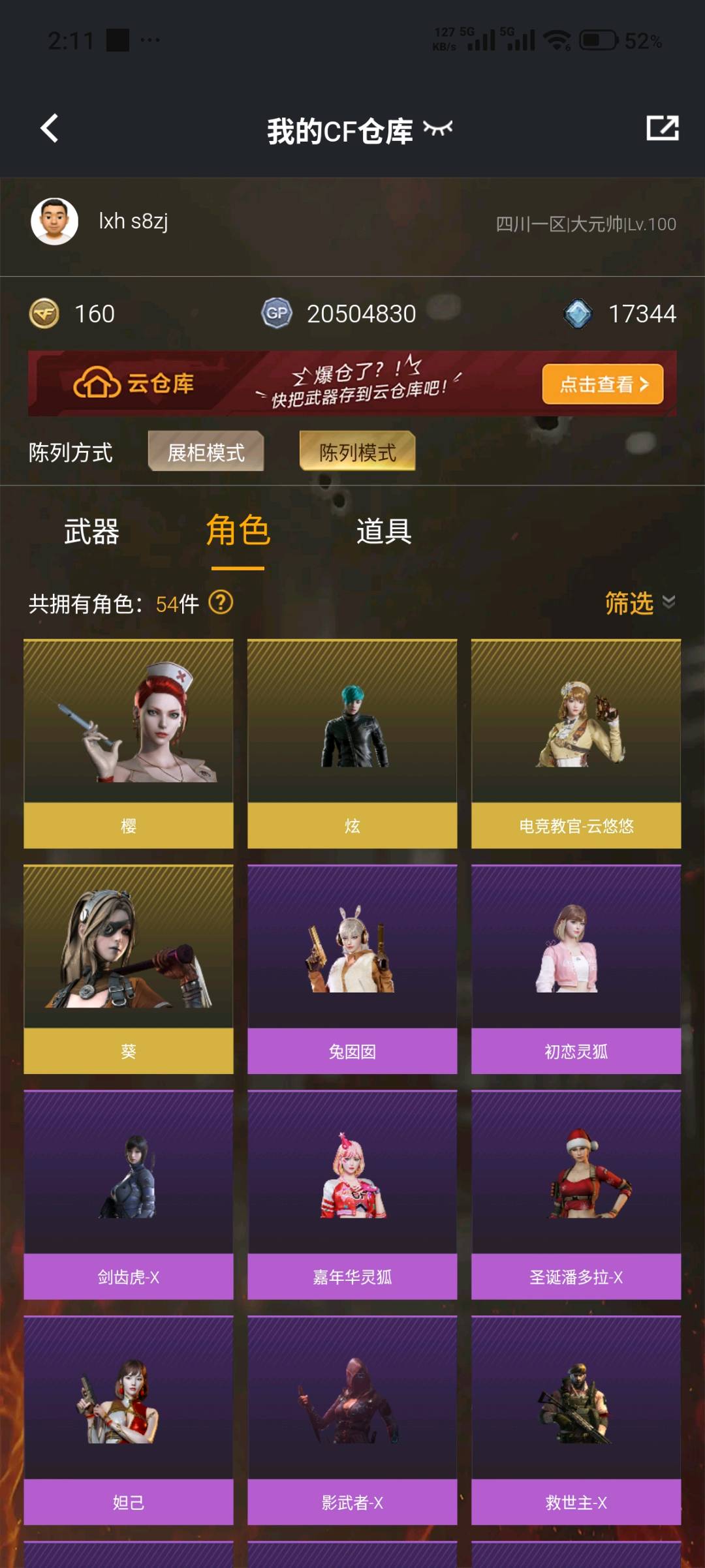Switch to the 武器 tab
Screen dimensions: 705x1568
click(91, 532)
